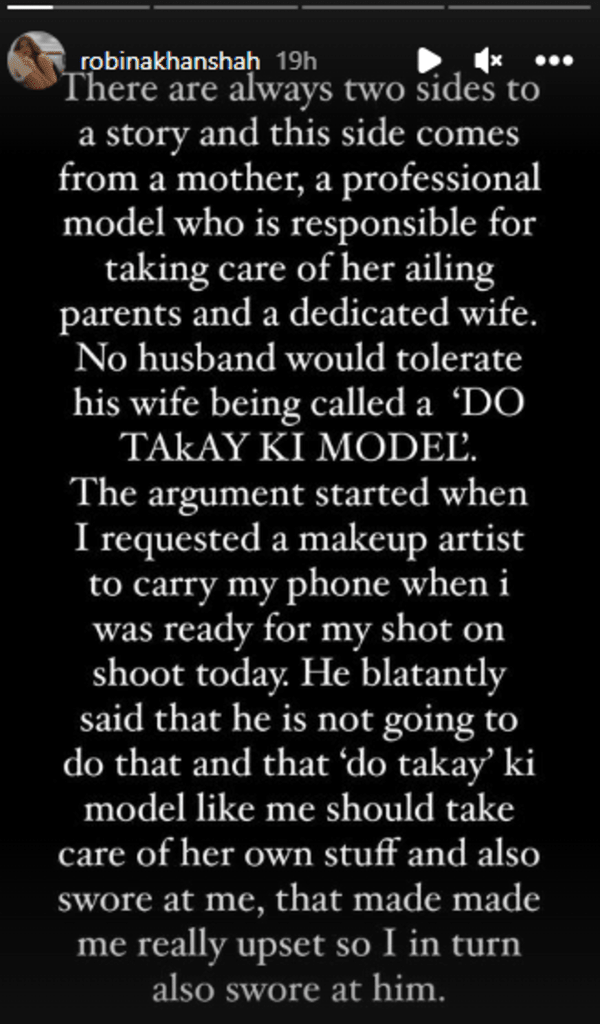The width and height of the screenshot is (600, 1024).
Task: Resume the story with play button
Action: [x=430, y=61]
